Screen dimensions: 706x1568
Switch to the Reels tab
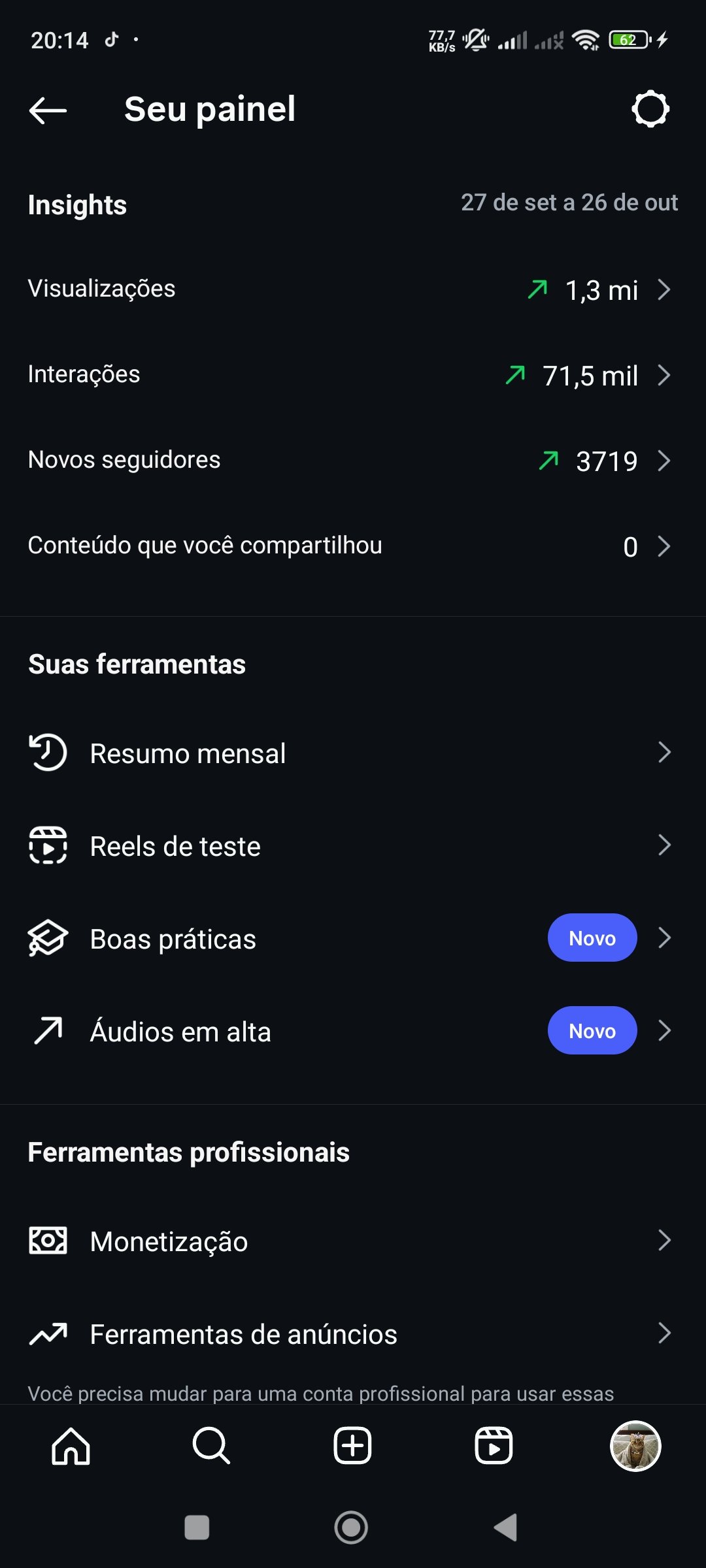coord(494,1446)
